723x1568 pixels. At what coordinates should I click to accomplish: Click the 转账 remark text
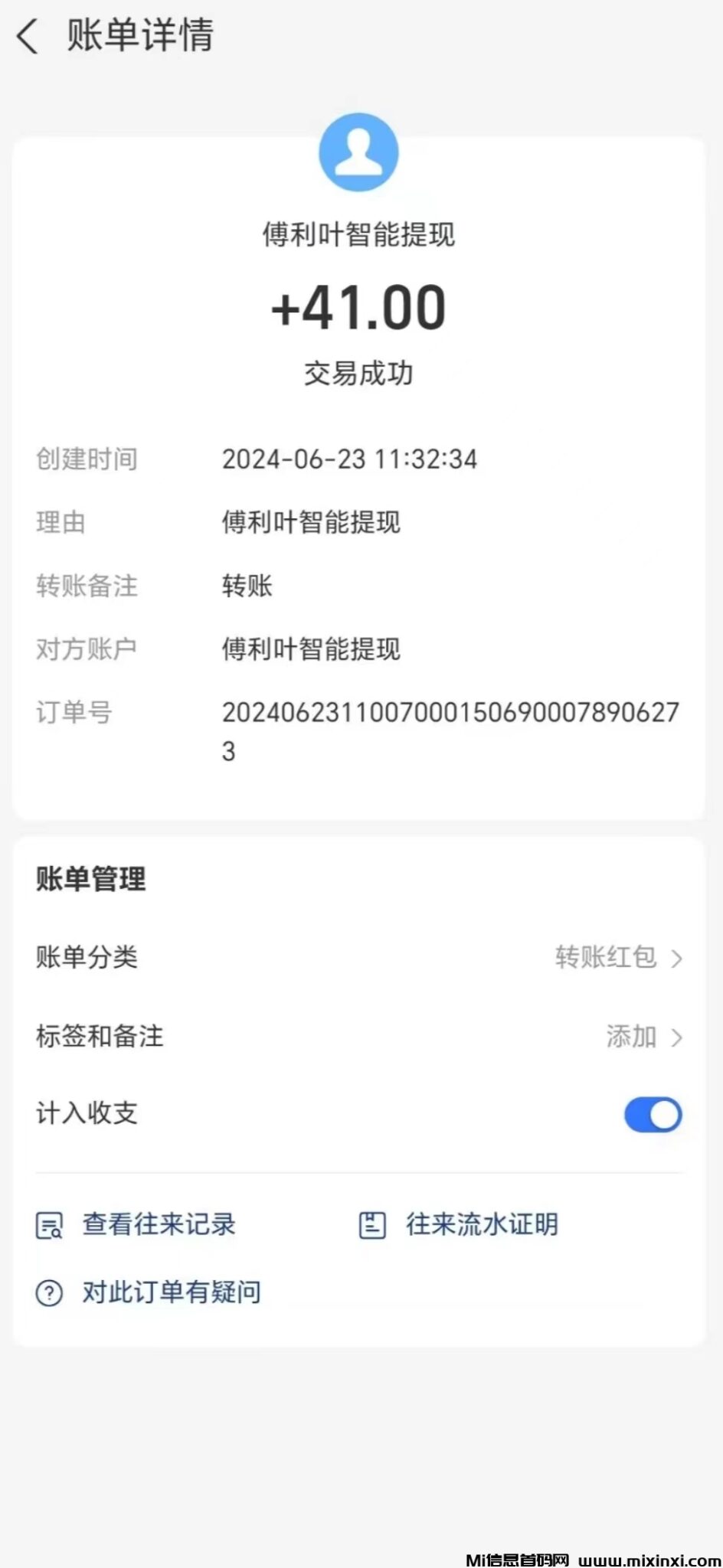pyautogui.click(x=246, y=586)
